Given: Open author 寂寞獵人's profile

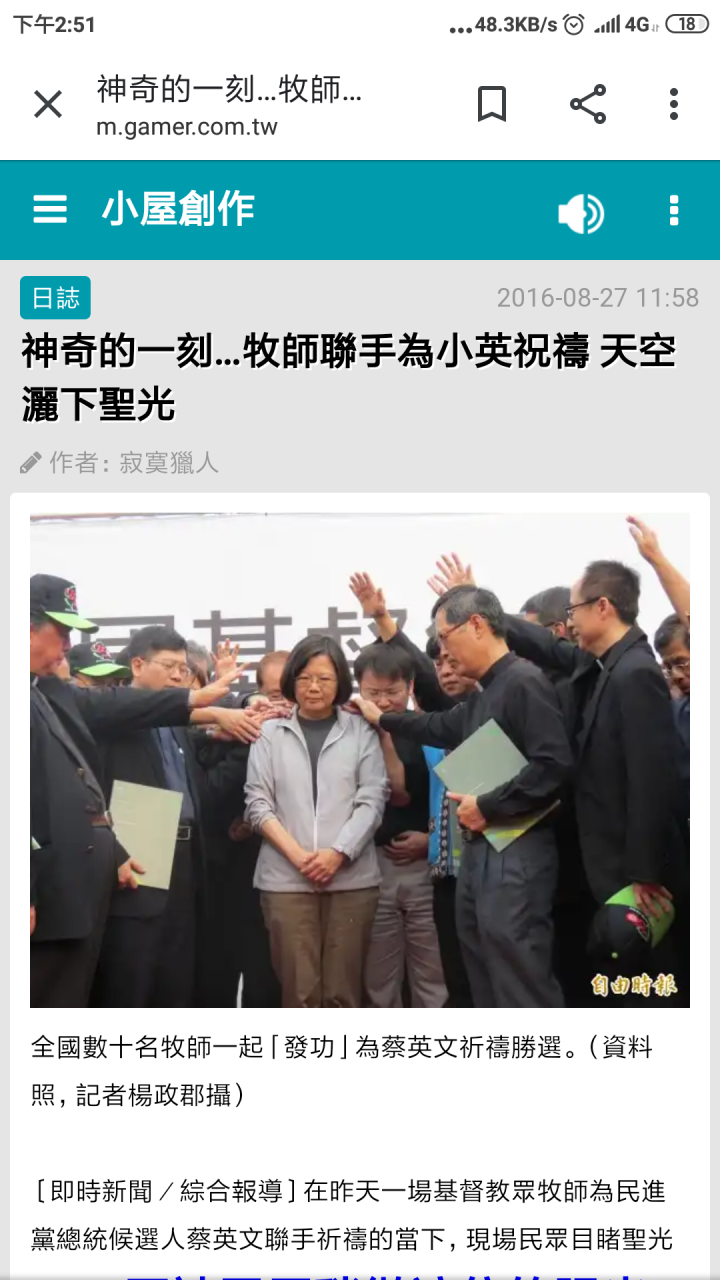Looking at the screenshot, I should click(x=168, y=463).
